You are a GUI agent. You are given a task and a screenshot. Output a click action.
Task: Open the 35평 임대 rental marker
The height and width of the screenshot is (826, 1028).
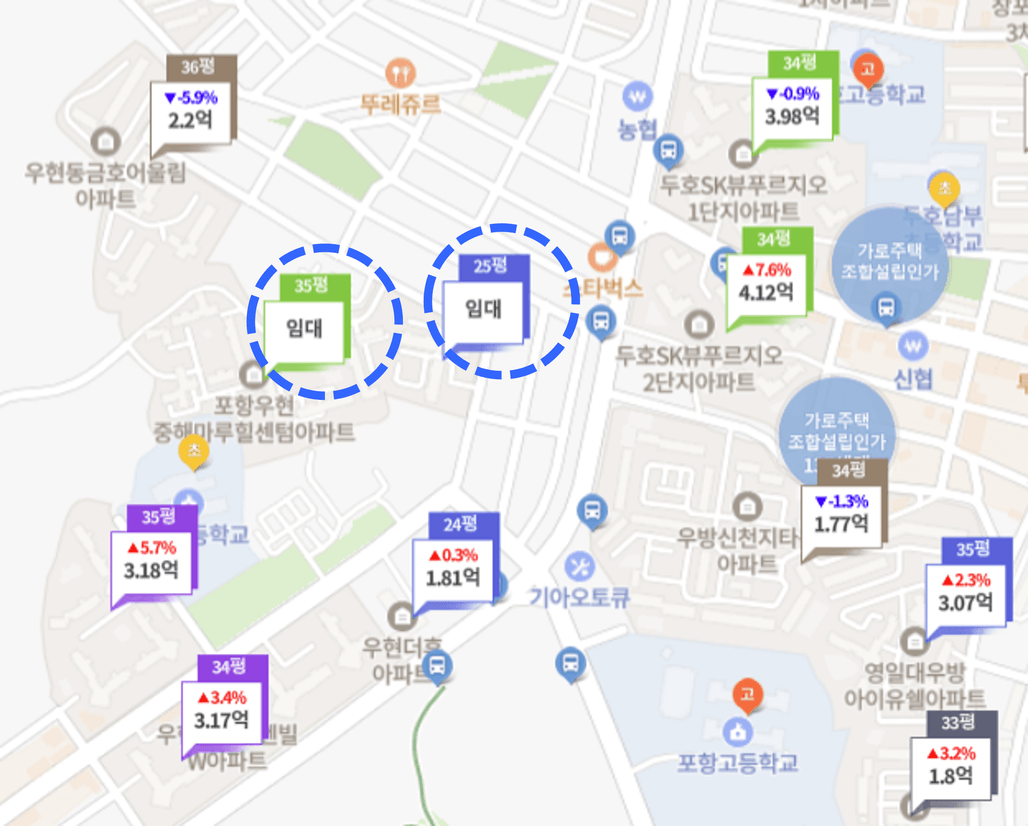(304, 326)
